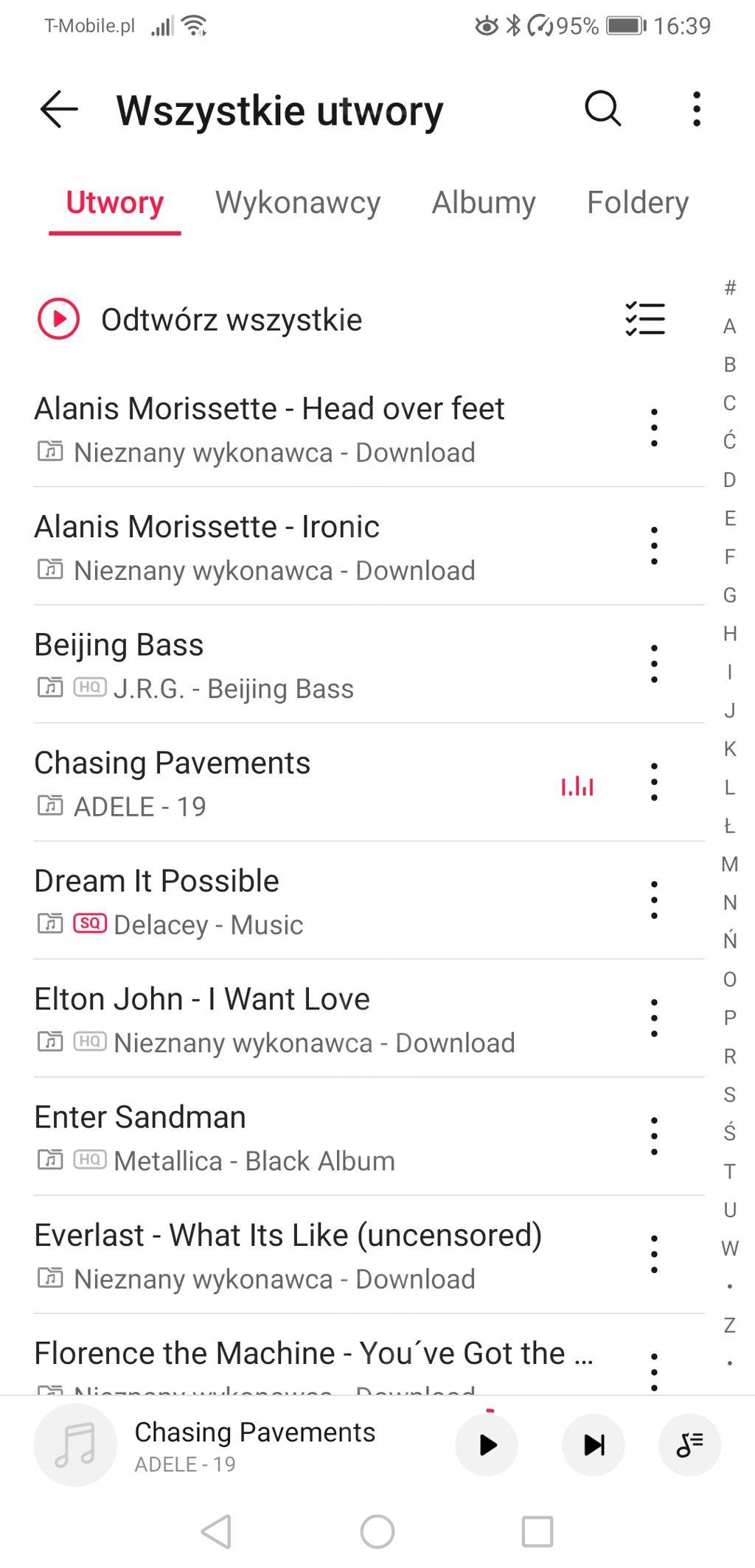Viewport: 755px width, 1568px height.
Task: Open the Foldery tab
Action: coord(638,202)
